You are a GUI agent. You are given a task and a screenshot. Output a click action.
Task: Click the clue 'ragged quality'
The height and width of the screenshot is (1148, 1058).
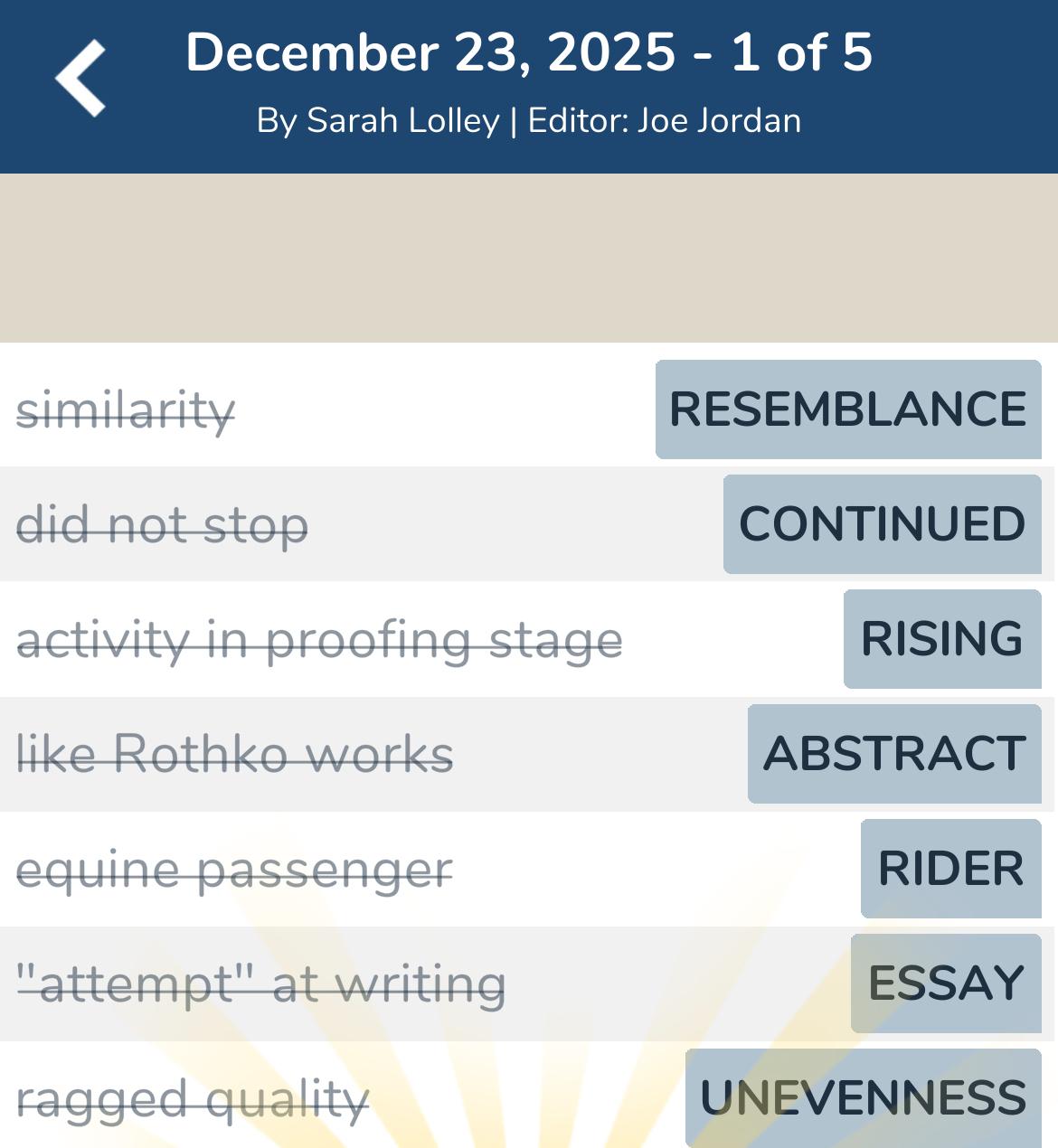(x=192, y=1098)
